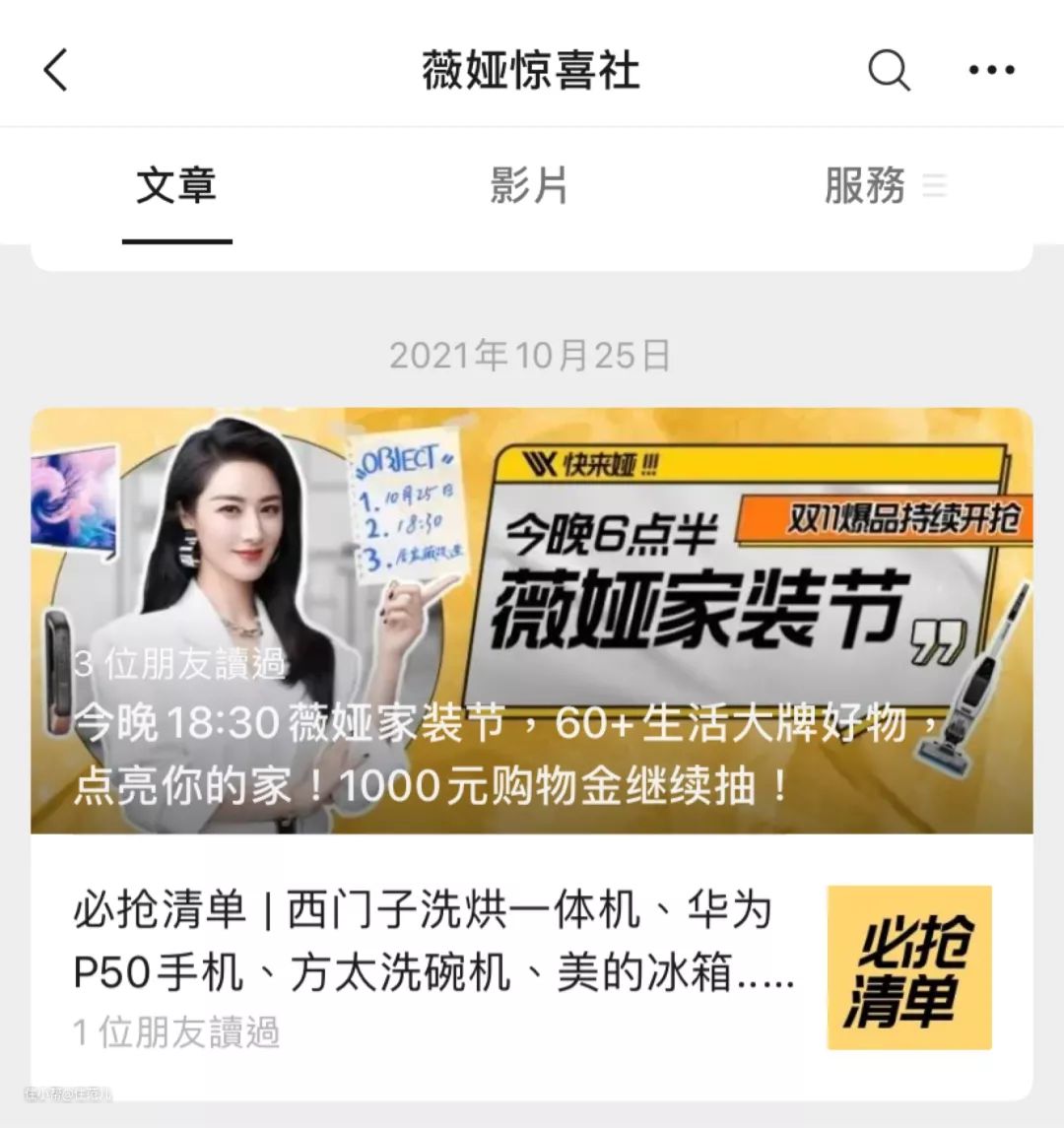Screen dimensions: 1064x1128
Task: Switch to the 文章 tab
Action: pyautogui.click(x=176, y=185)
